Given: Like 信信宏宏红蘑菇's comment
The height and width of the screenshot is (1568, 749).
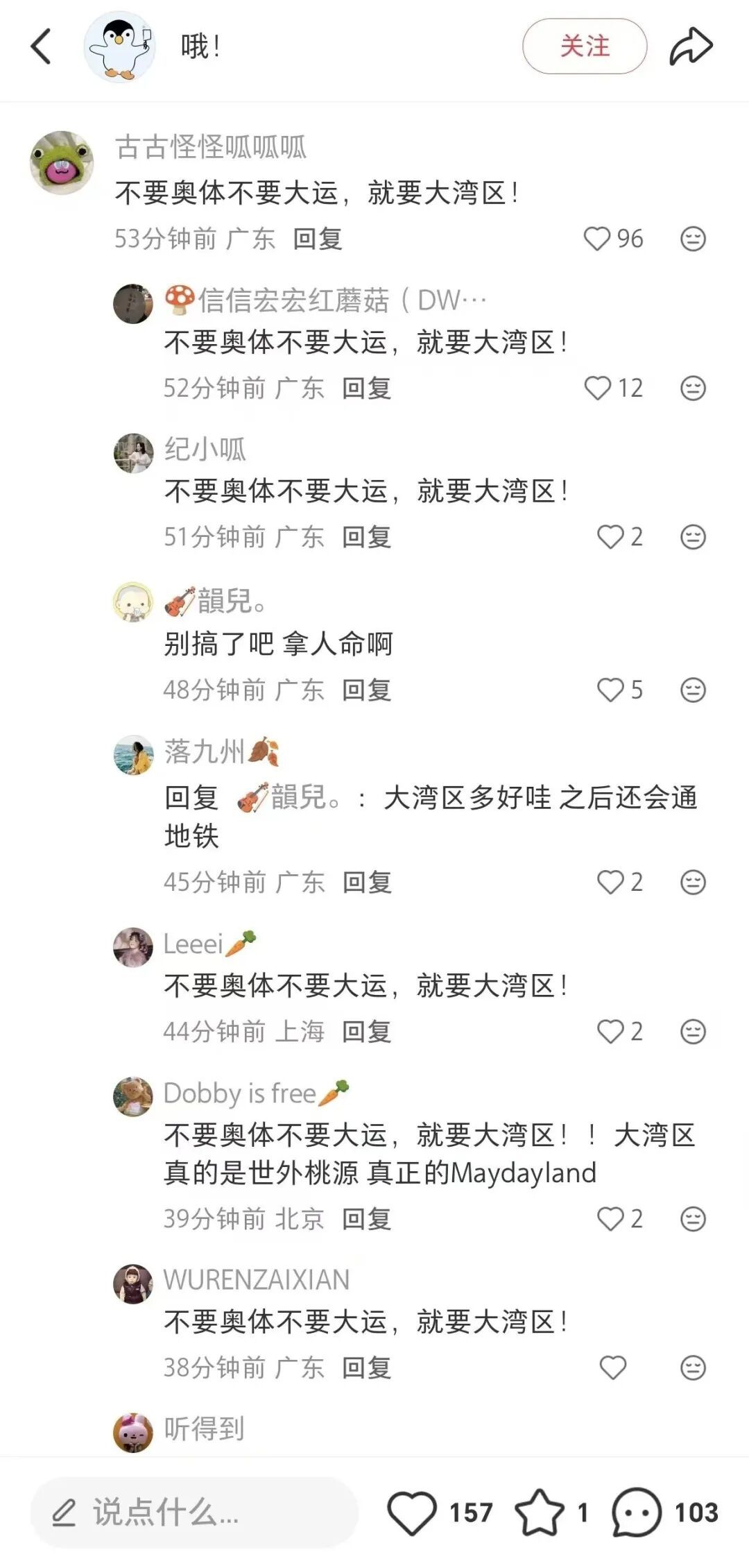Looking at the screenshot, I should (x=597, y=388).
